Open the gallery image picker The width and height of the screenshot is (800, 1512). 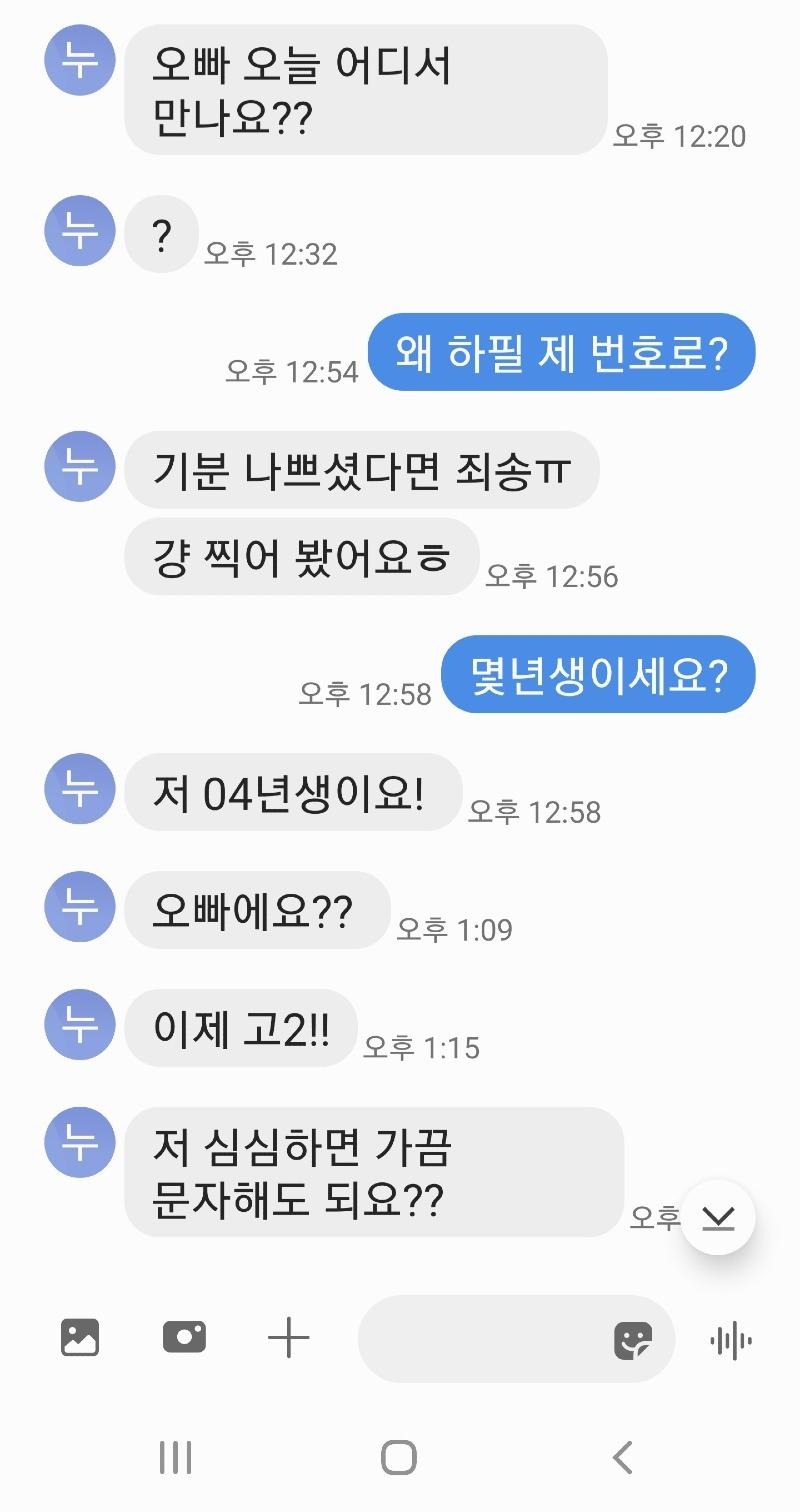pos(80,1338)
